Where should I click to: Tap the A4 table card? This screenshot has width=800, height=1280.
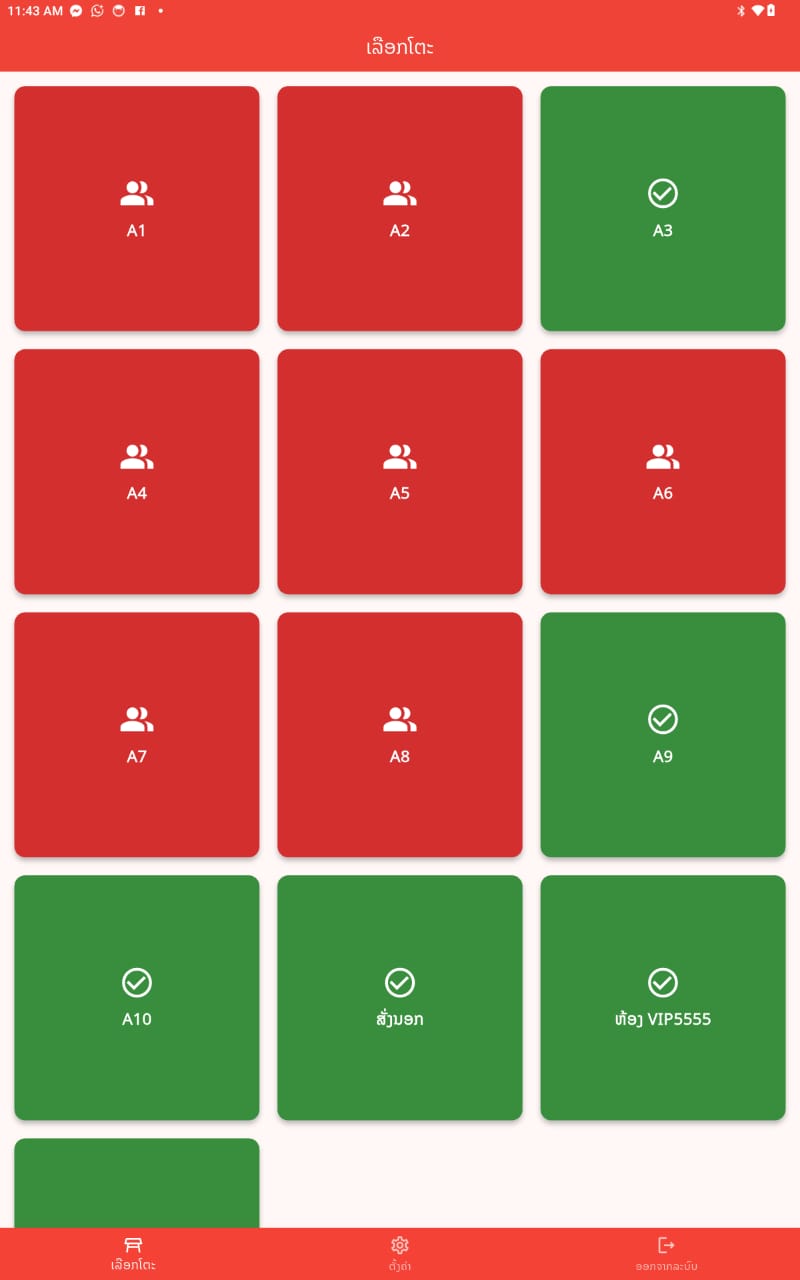tap(137, 471)
